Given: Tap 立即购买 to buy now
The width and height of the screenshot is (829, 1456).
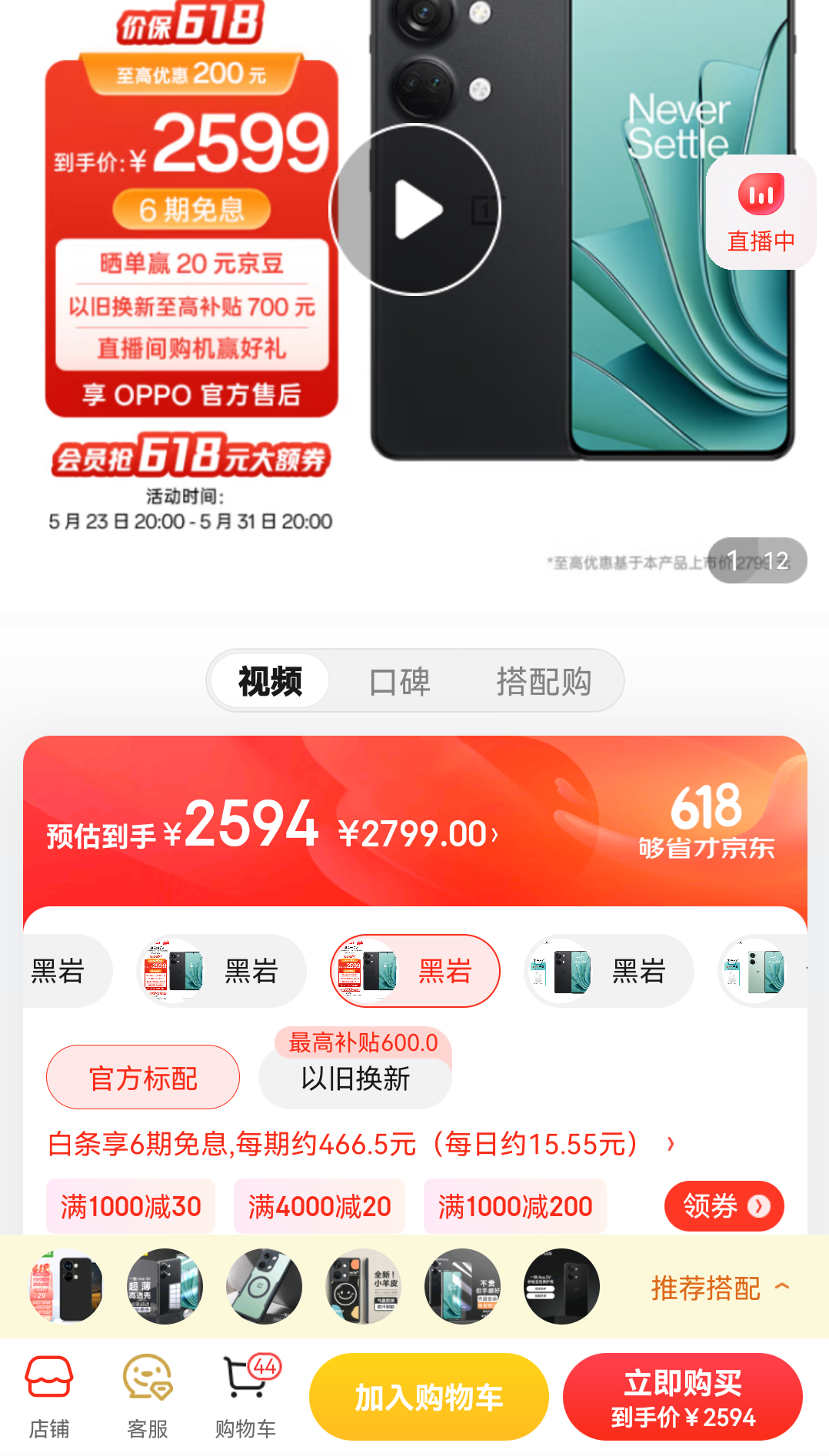Looking at the screenshot, I should 682,1397.
